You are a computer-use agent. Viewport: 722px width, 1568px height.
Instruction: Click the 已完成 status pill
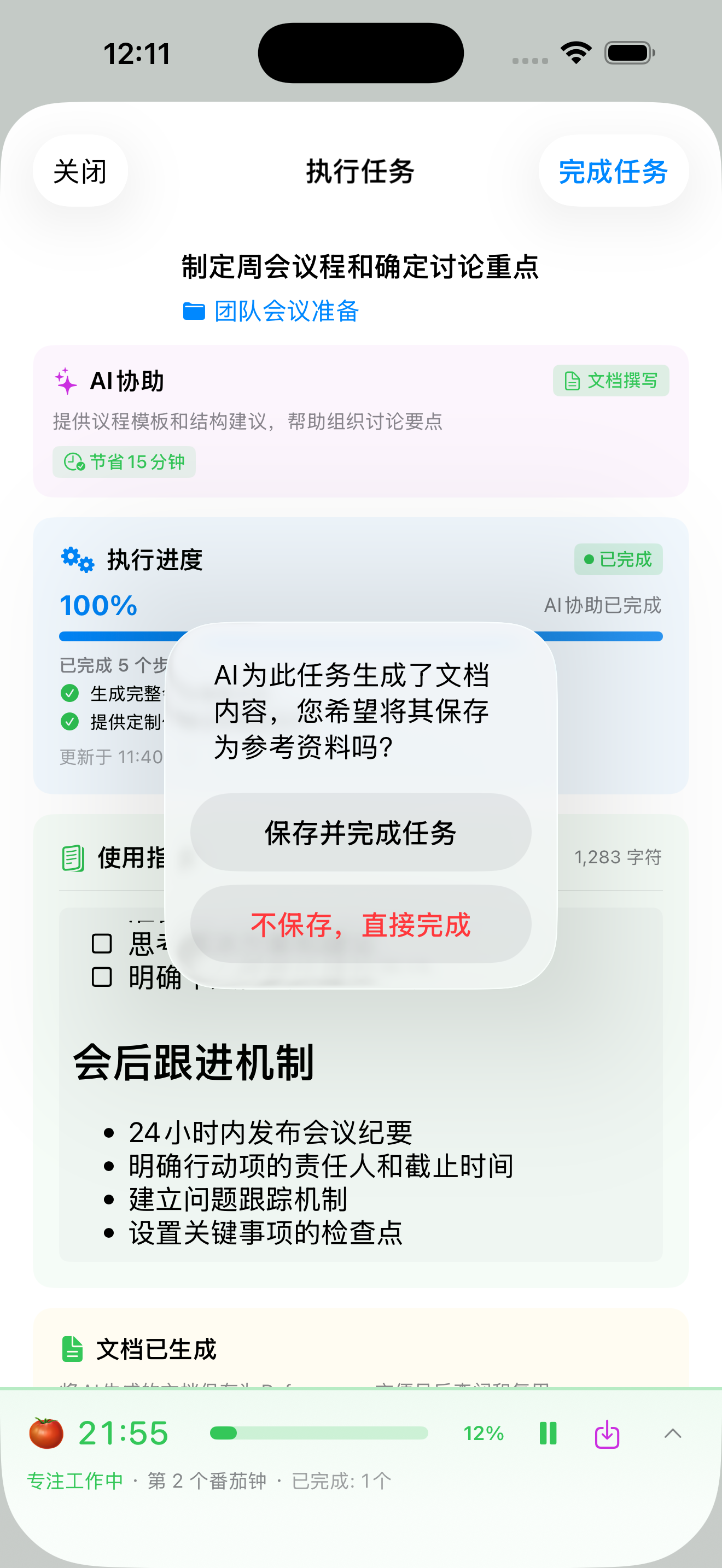point(619,558)
